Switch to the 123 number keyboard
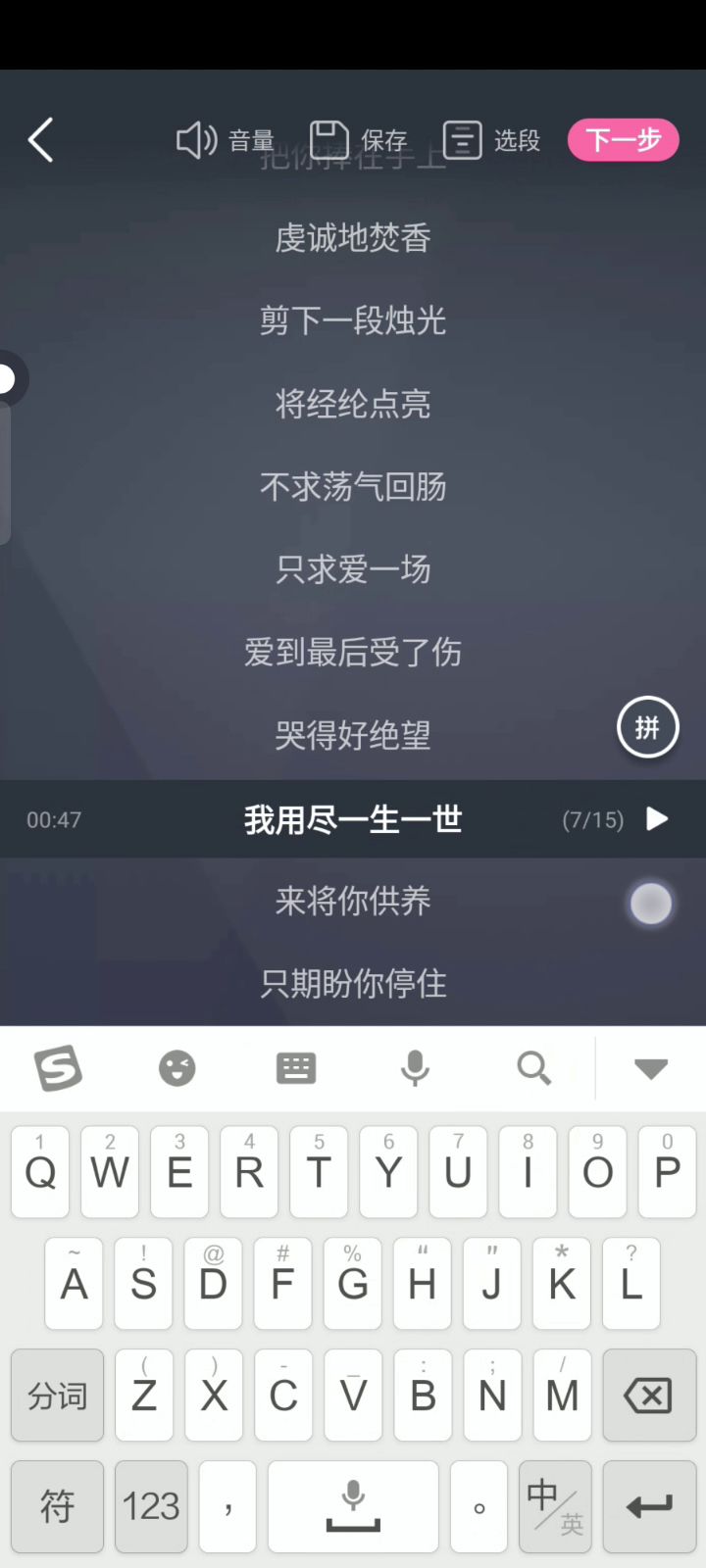This screenshot has width=706, height=1568. pos(151,1506)
